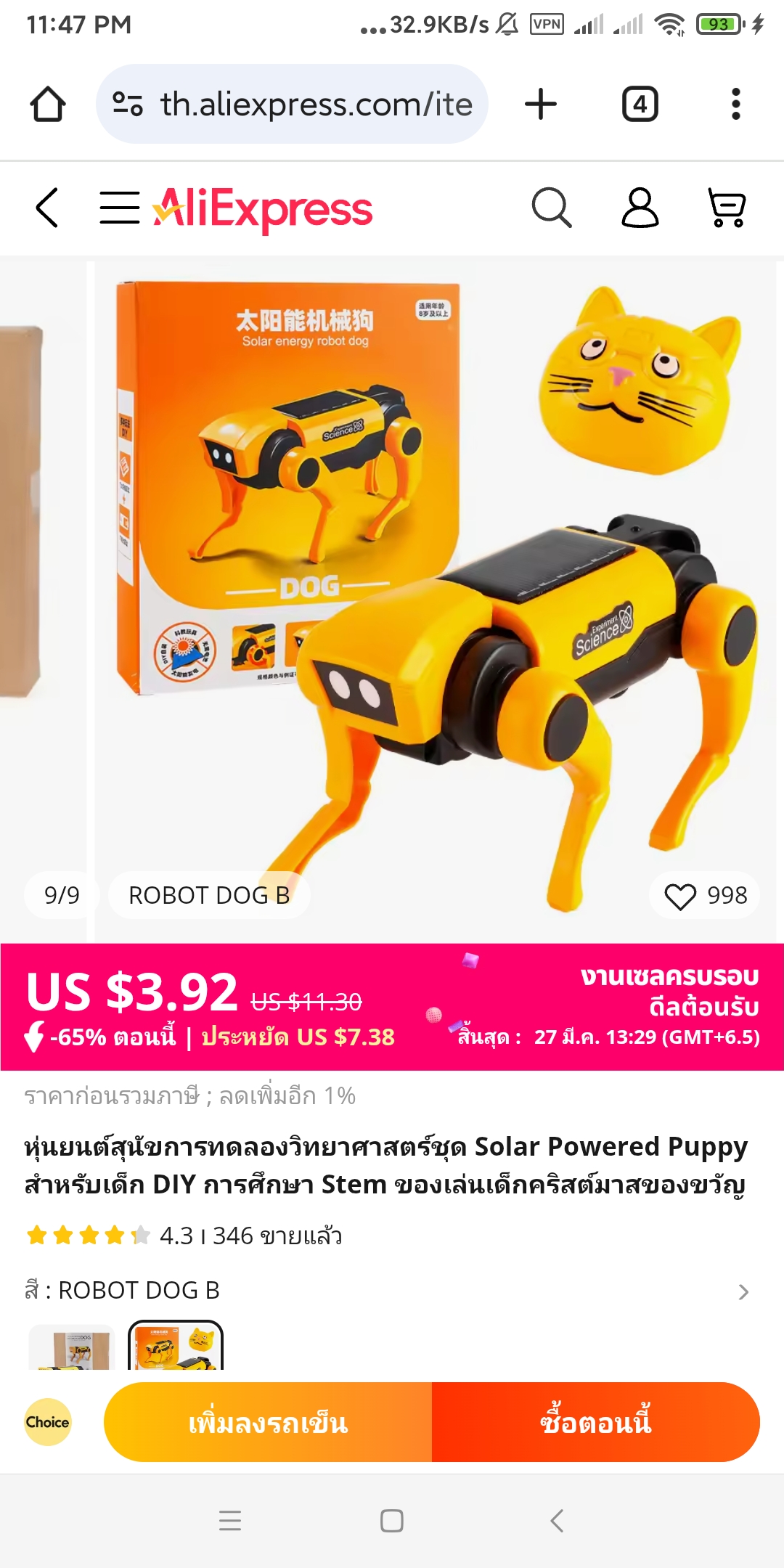Open the browser home page
Image resolution: width=784 pixels, height=1568 pixels.
pyautogui.click(x=48, y=105)
